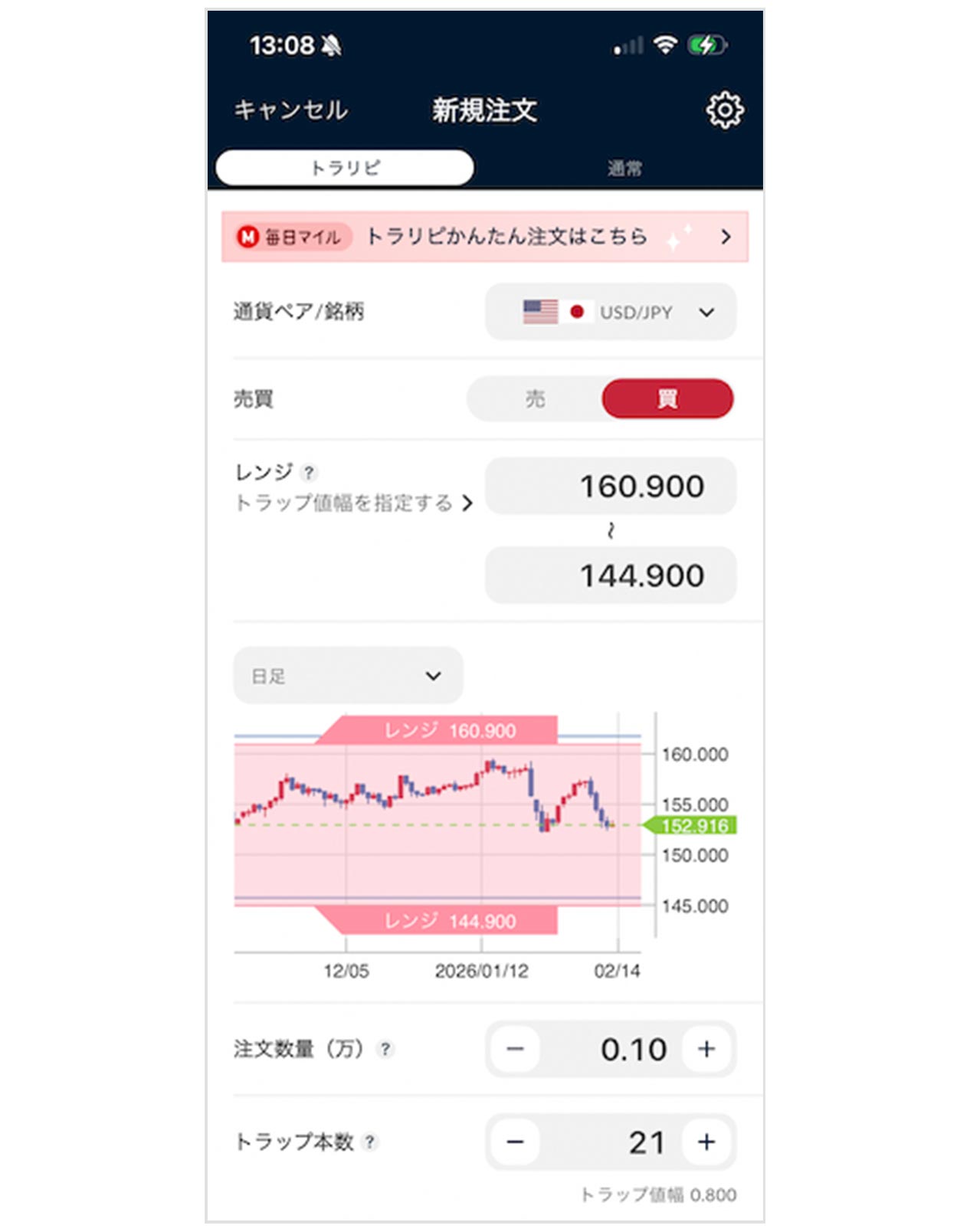Expand the 日足 chart interval dropdown
The height and width of the screenshot is (1232, 970).
click(x=348, y=676)
